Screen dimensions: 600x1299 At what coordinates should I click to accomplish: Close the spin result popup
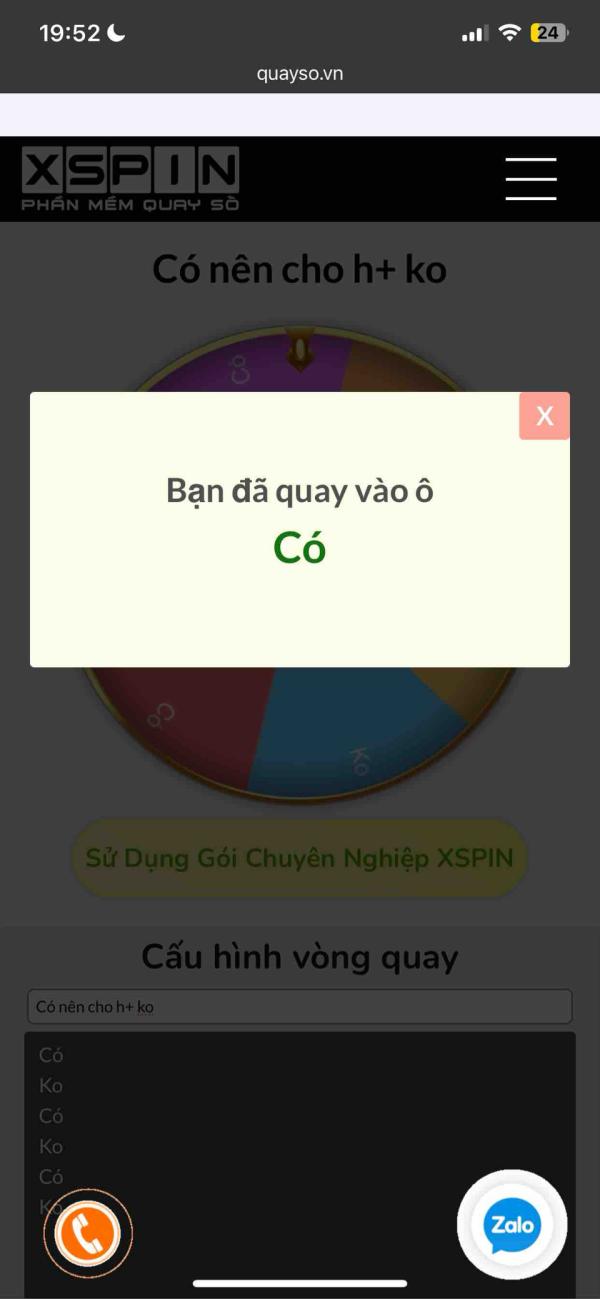pyautogui.click(x=544, y=416)
